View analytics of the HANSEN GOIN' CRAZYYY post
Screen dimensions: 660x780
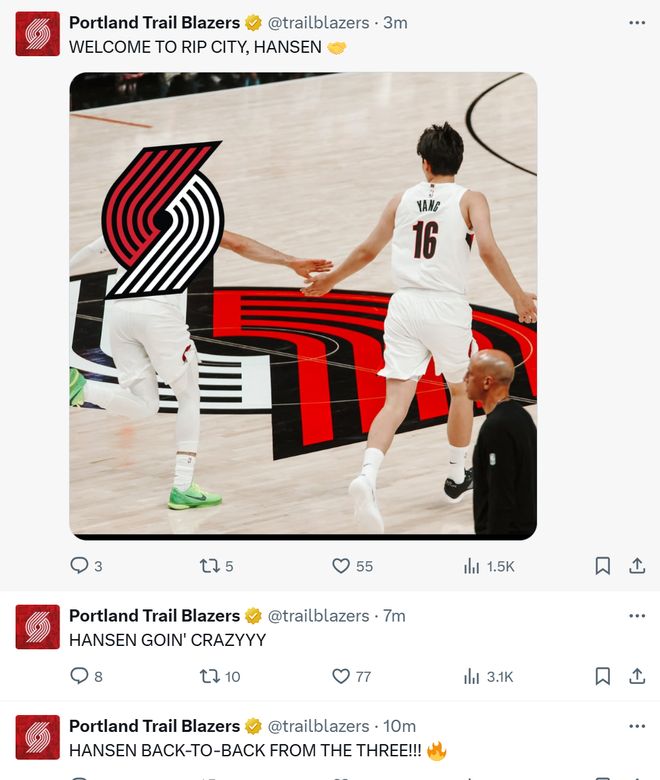point(472,676)
